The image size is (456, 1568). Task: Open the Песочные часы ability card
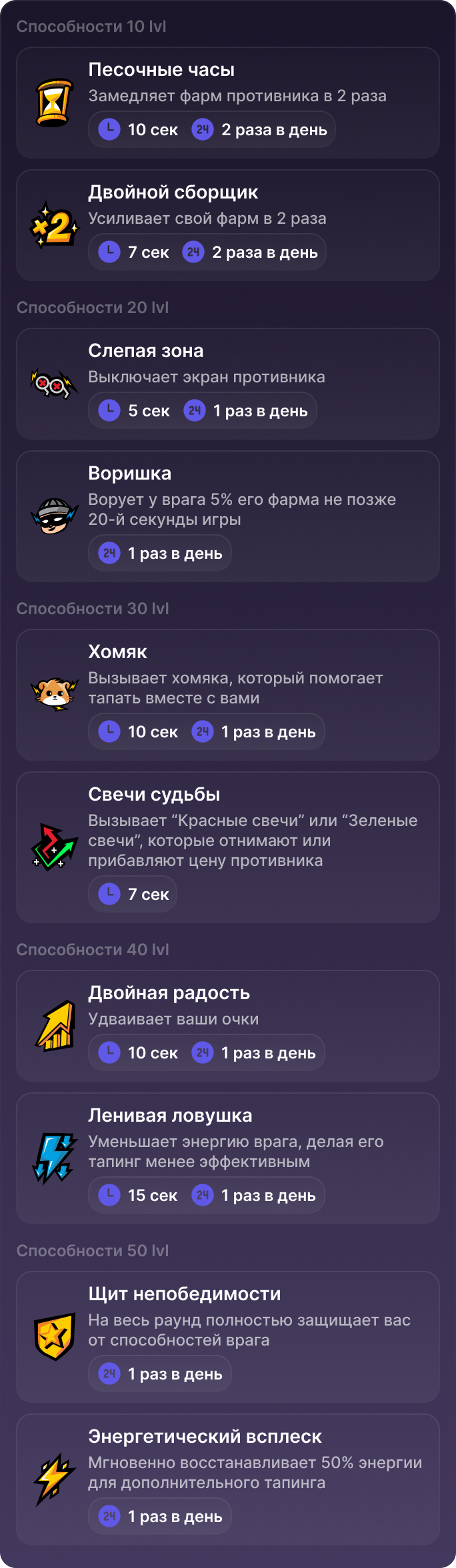tap(228, 103)
